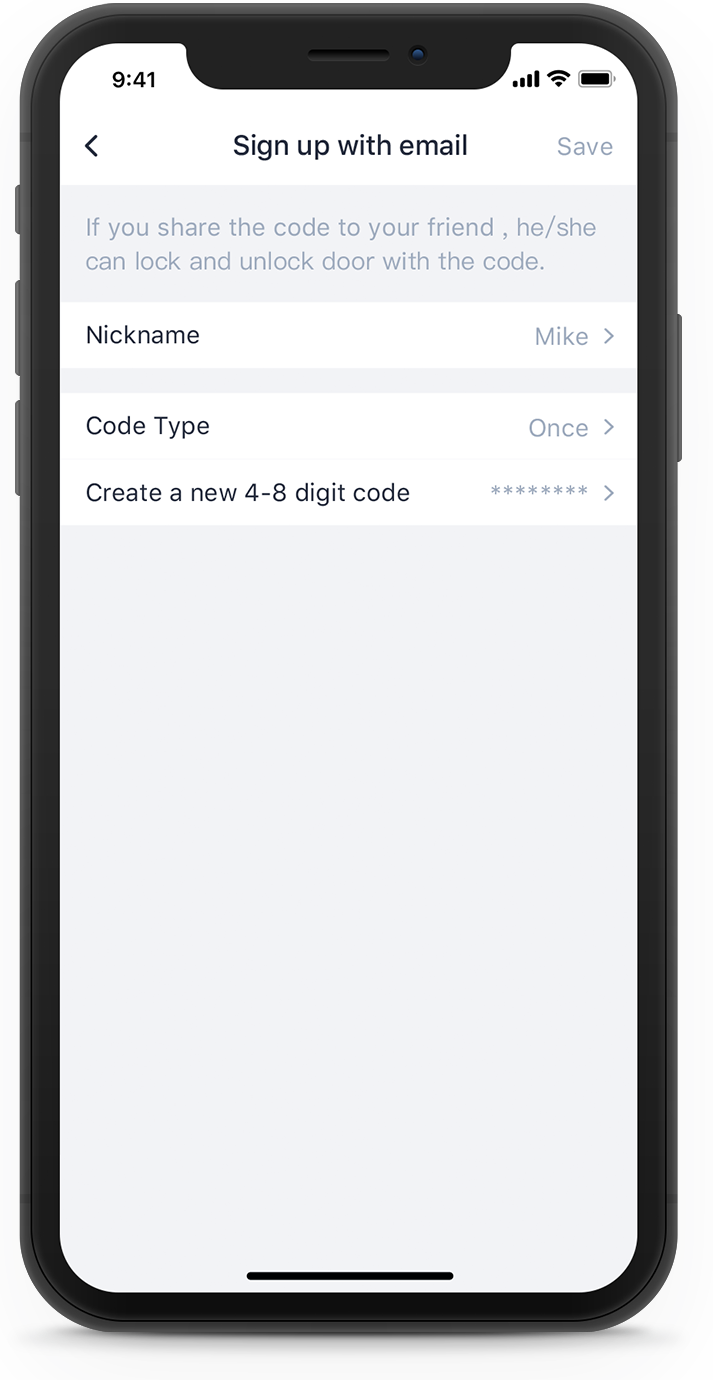Open the Nickname row showing Mike
The width and height of the screenshot is (713, 1380).
pyautogui.click(x=348, y=336)
